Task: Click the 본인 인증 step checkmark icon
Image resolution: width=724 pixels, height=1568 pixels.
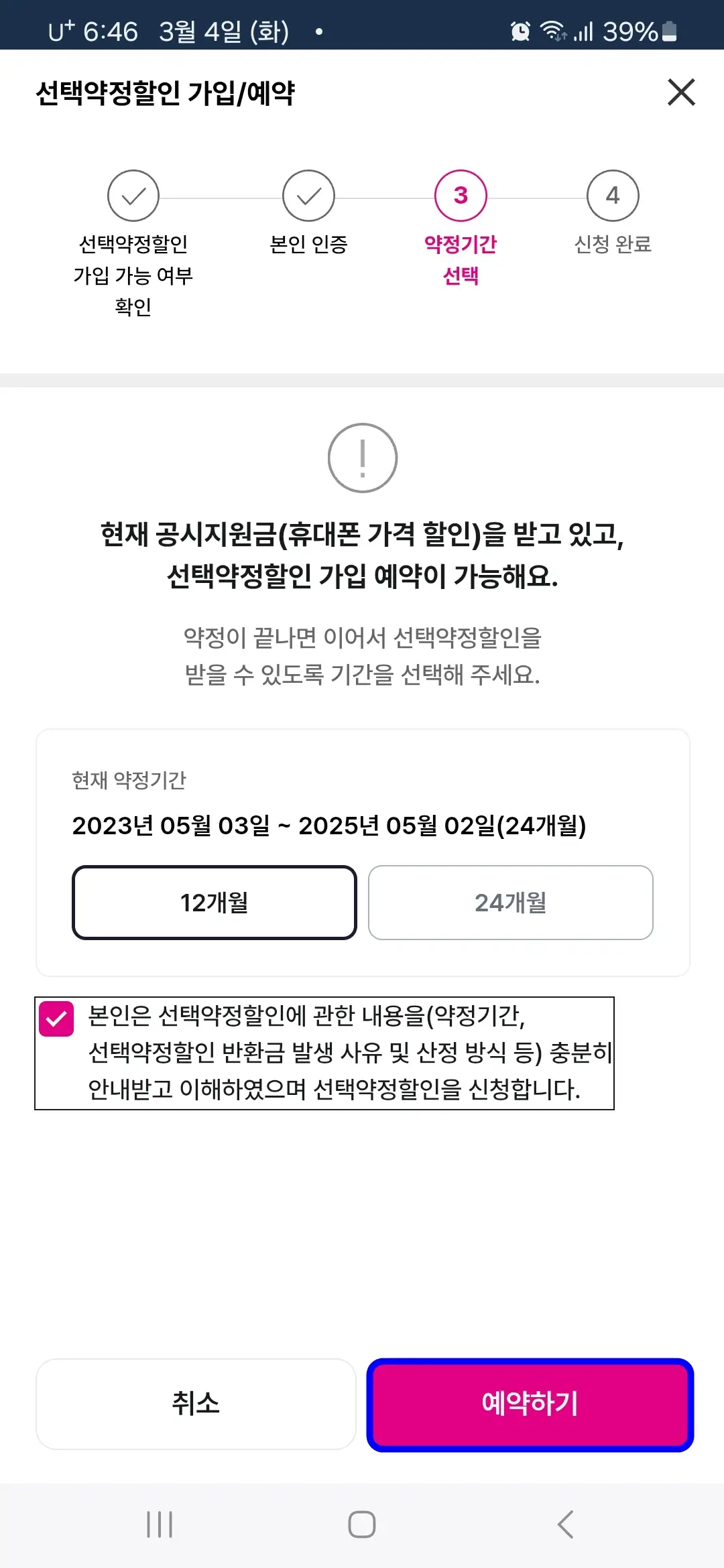Action: tap(310, 197)
